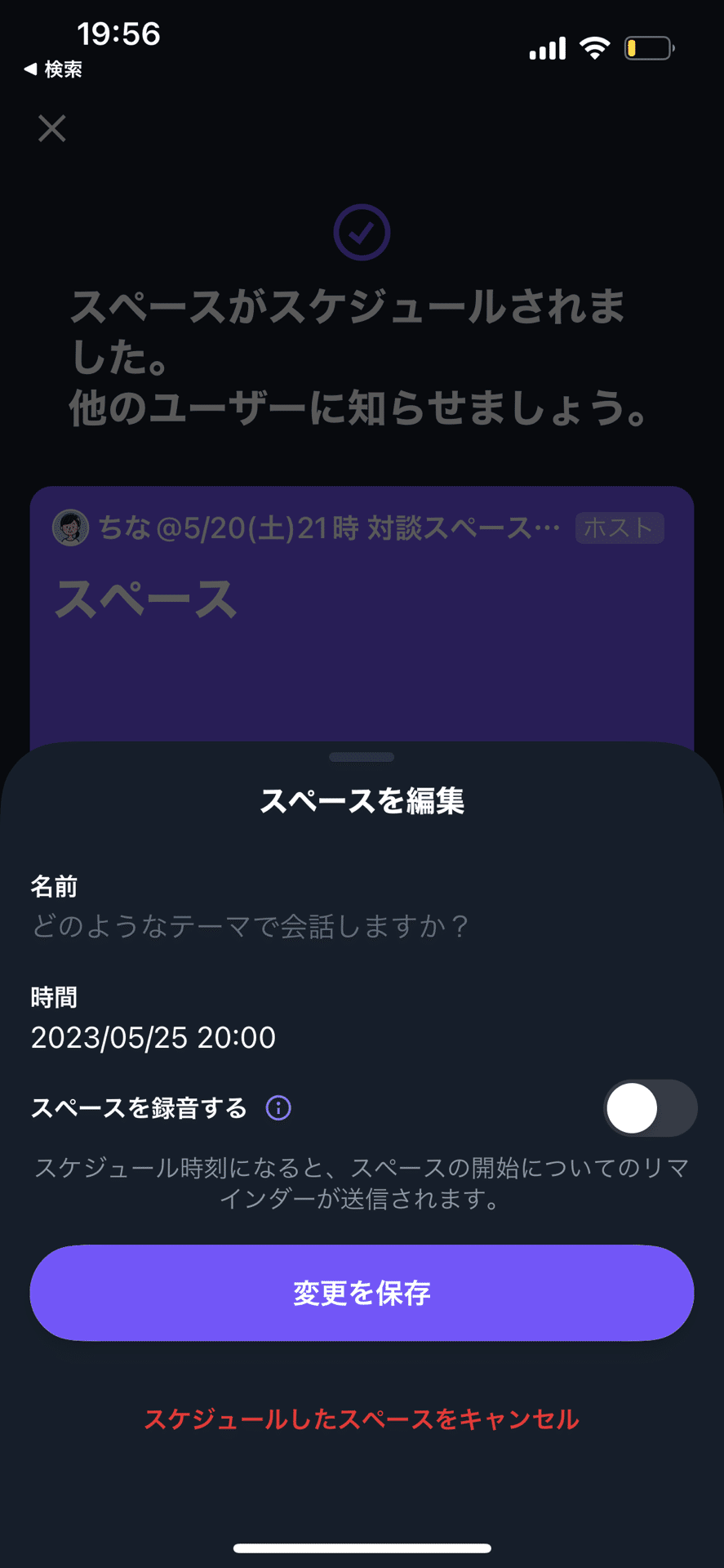
Task: Save changes with 変更を保存
Action: click(x=362, y=1293)
